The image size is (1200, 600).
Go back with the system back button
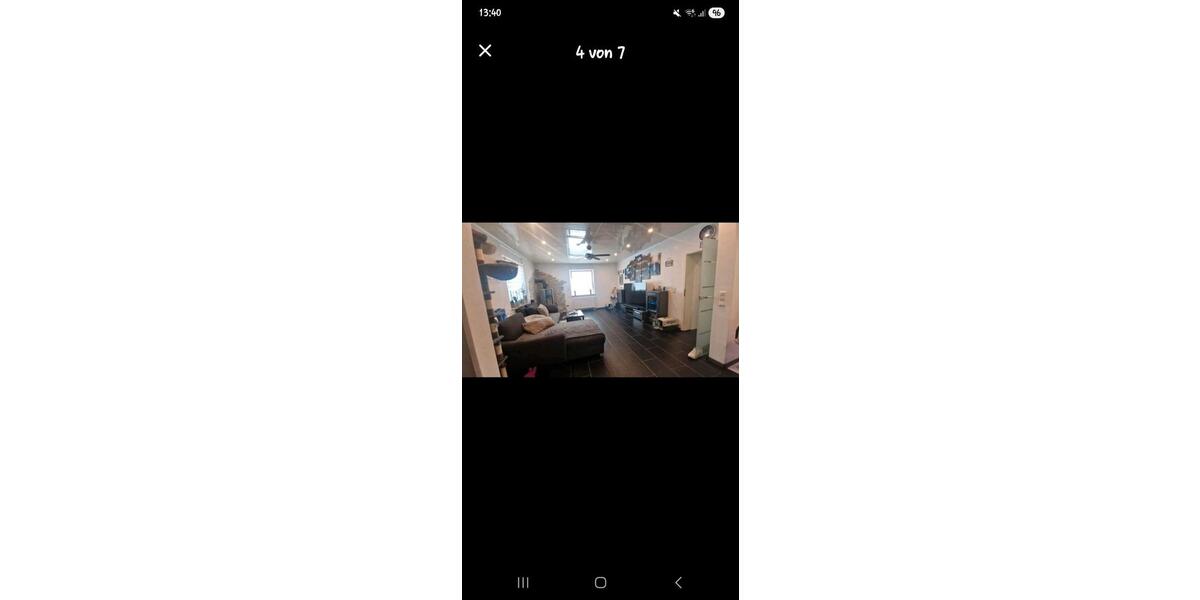678,582
